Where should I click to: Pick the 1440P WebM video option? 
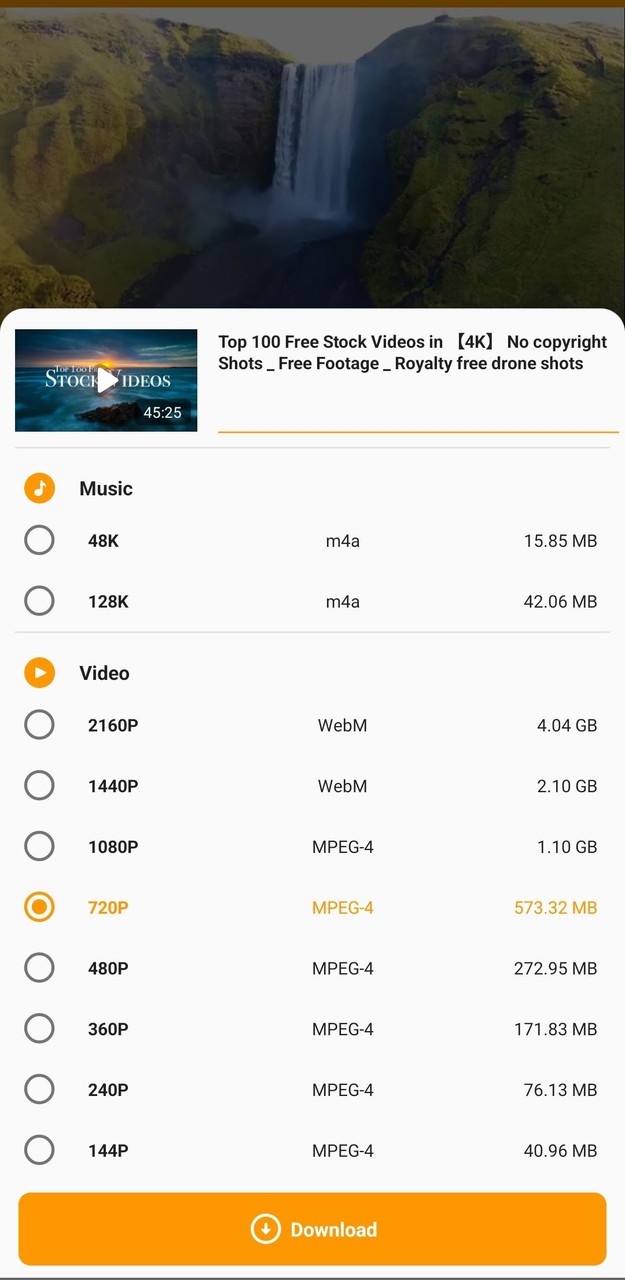coord(39,786)
